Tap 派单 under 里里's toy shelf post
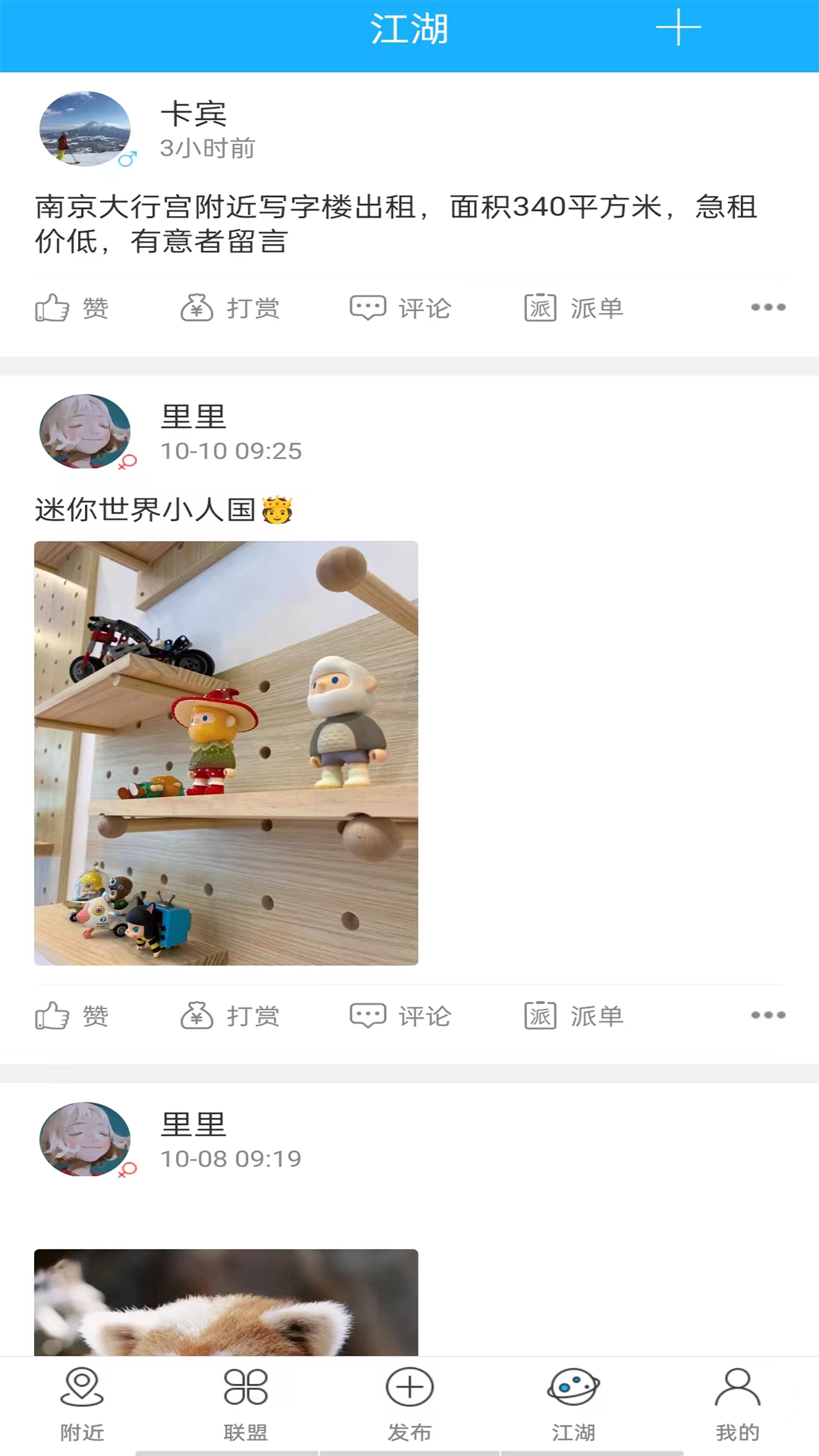Image resolution: width=819 pixels, height=1456 pixels. (x=574, y=1015)
